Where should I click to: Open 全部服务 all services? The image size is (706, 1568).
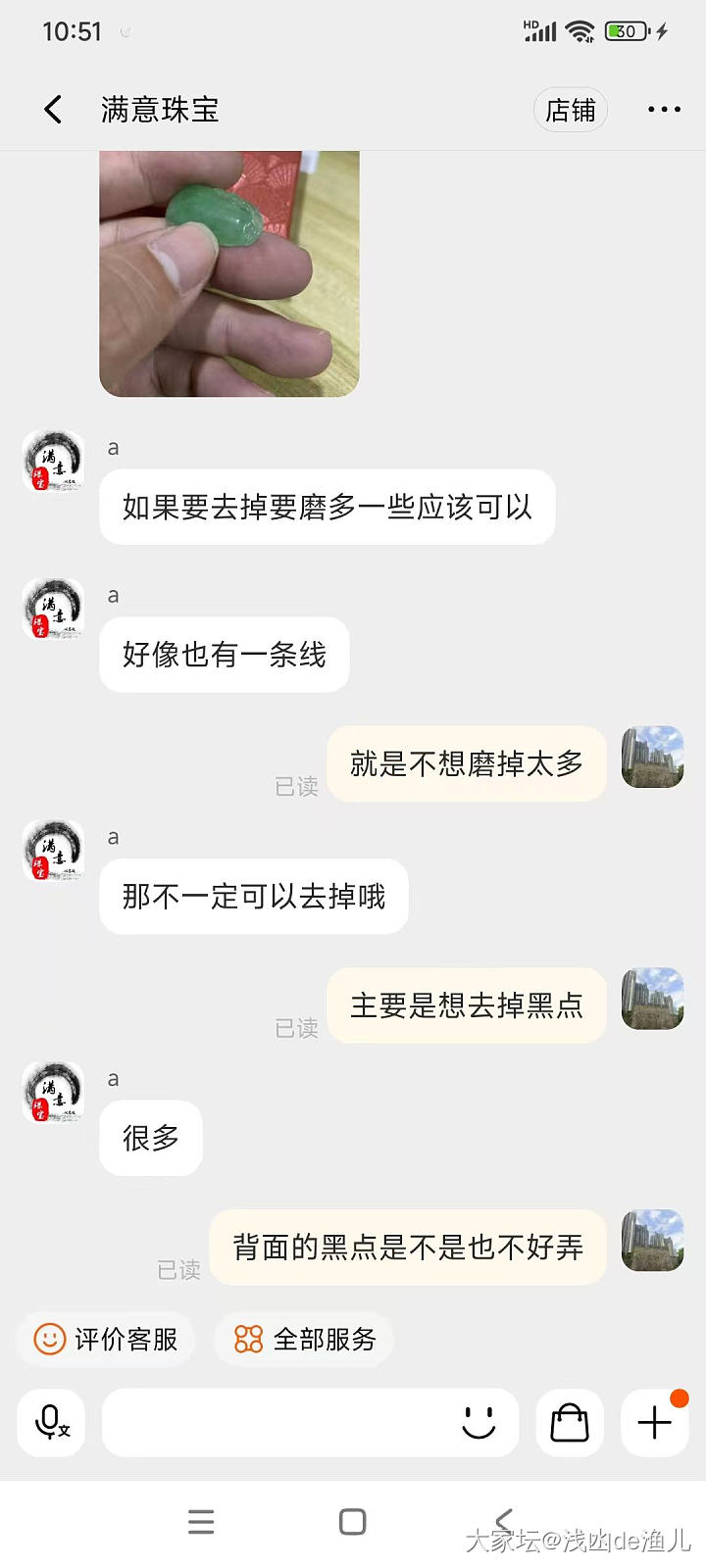coord(305,1339)
